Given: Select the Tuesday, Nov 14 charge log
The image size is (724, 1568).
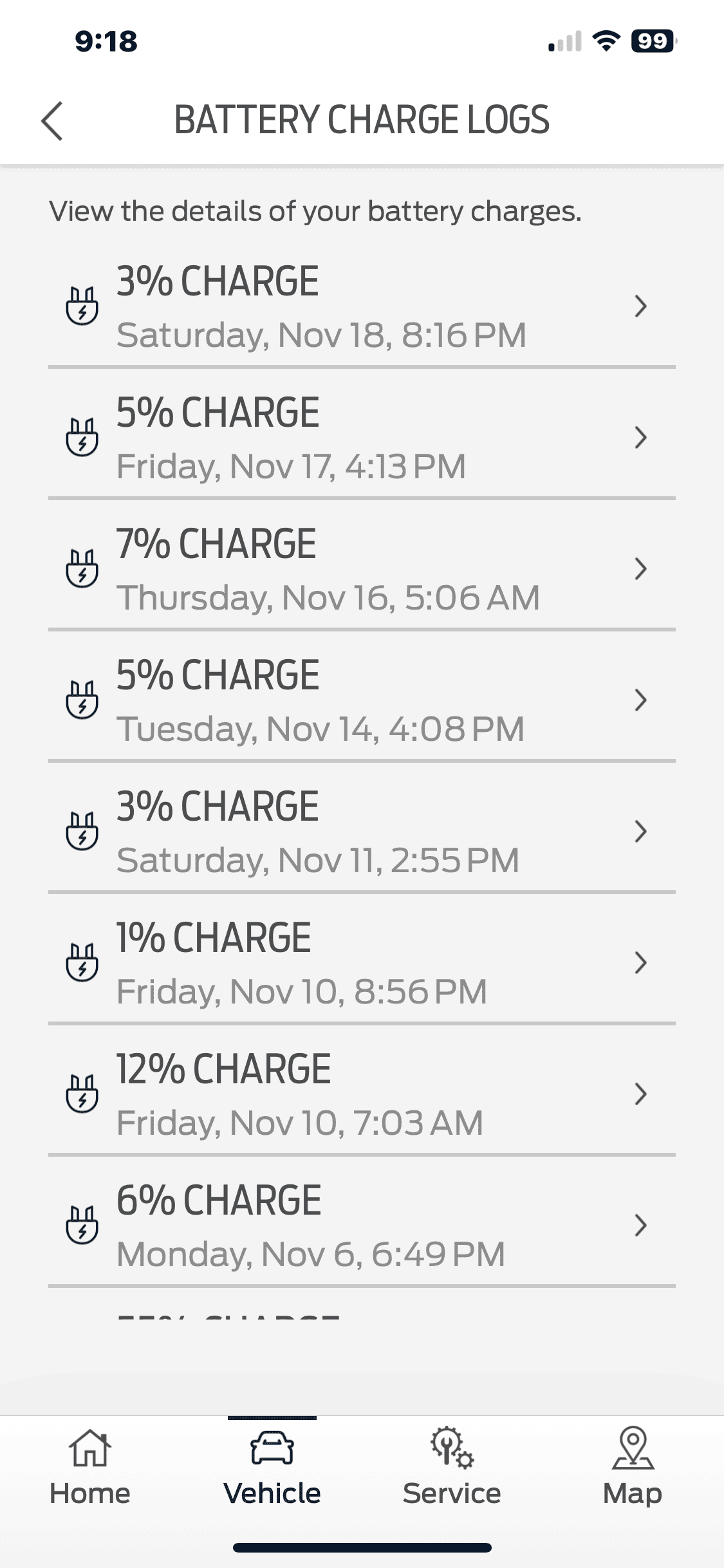Looking at the screenshot, I should 360,701.
